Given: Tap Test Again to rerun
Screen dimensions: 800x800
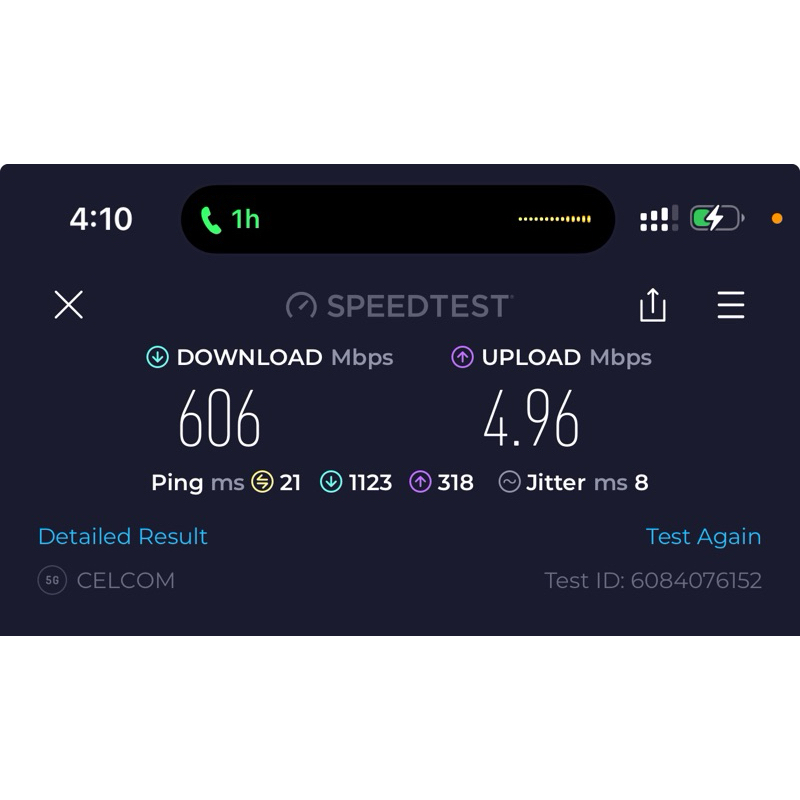Looking at the screenshot, I should [x=703, y=536].
